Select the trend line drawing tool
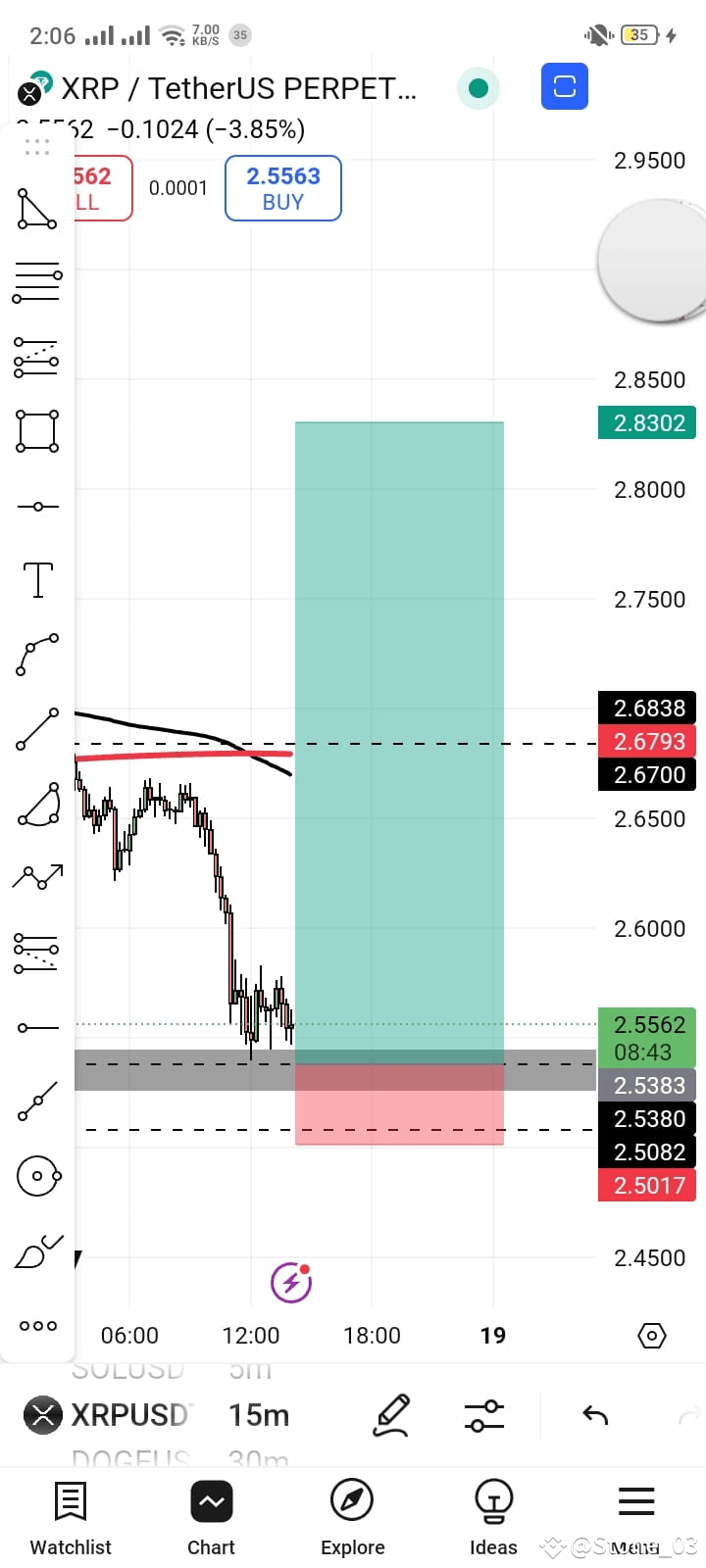This screenshot has width=706, height=1568. coord(37,728)
